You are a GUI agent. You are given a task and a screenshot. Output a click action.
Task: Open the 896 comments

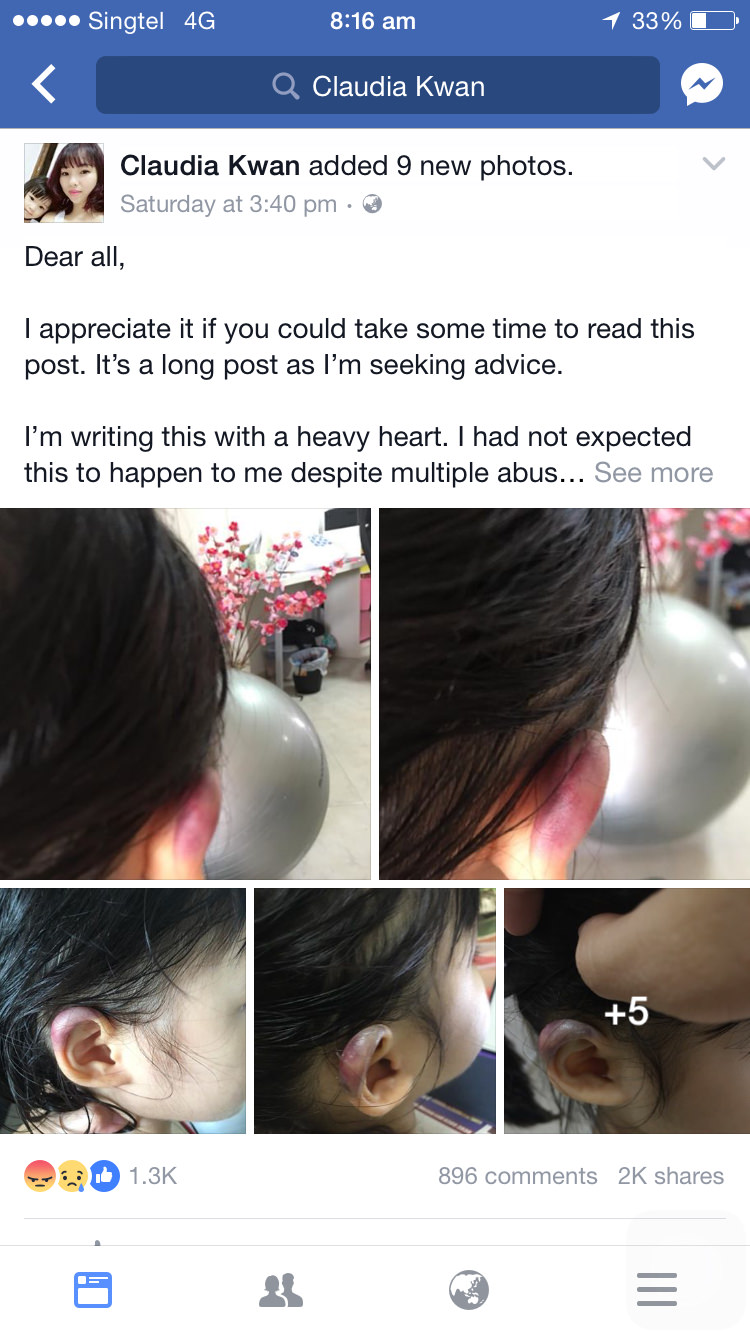point(517,1176)
